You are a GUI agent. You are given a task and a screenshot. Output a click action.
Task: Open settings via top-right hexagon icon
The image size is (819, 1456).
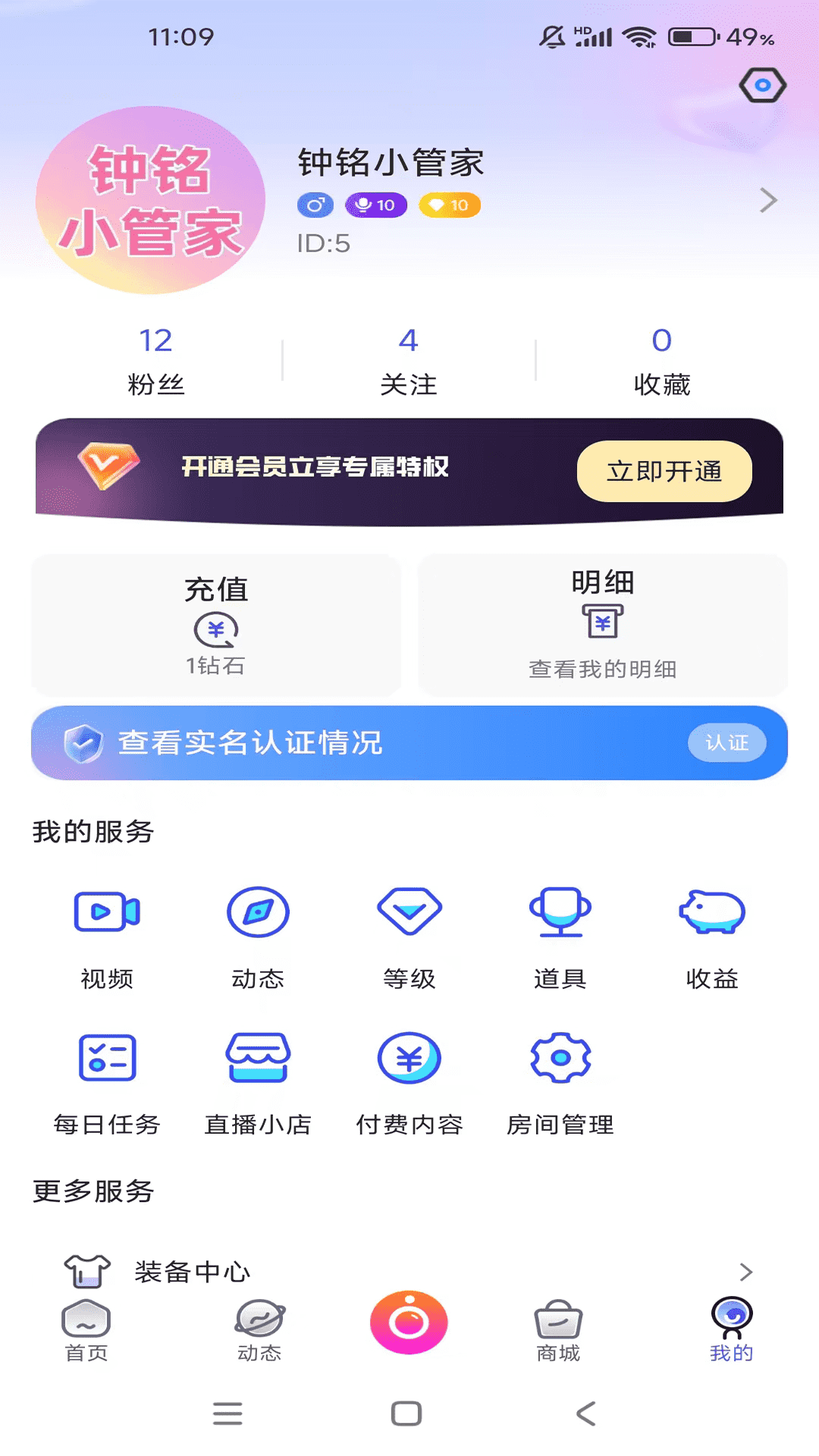tap(763, 84)
